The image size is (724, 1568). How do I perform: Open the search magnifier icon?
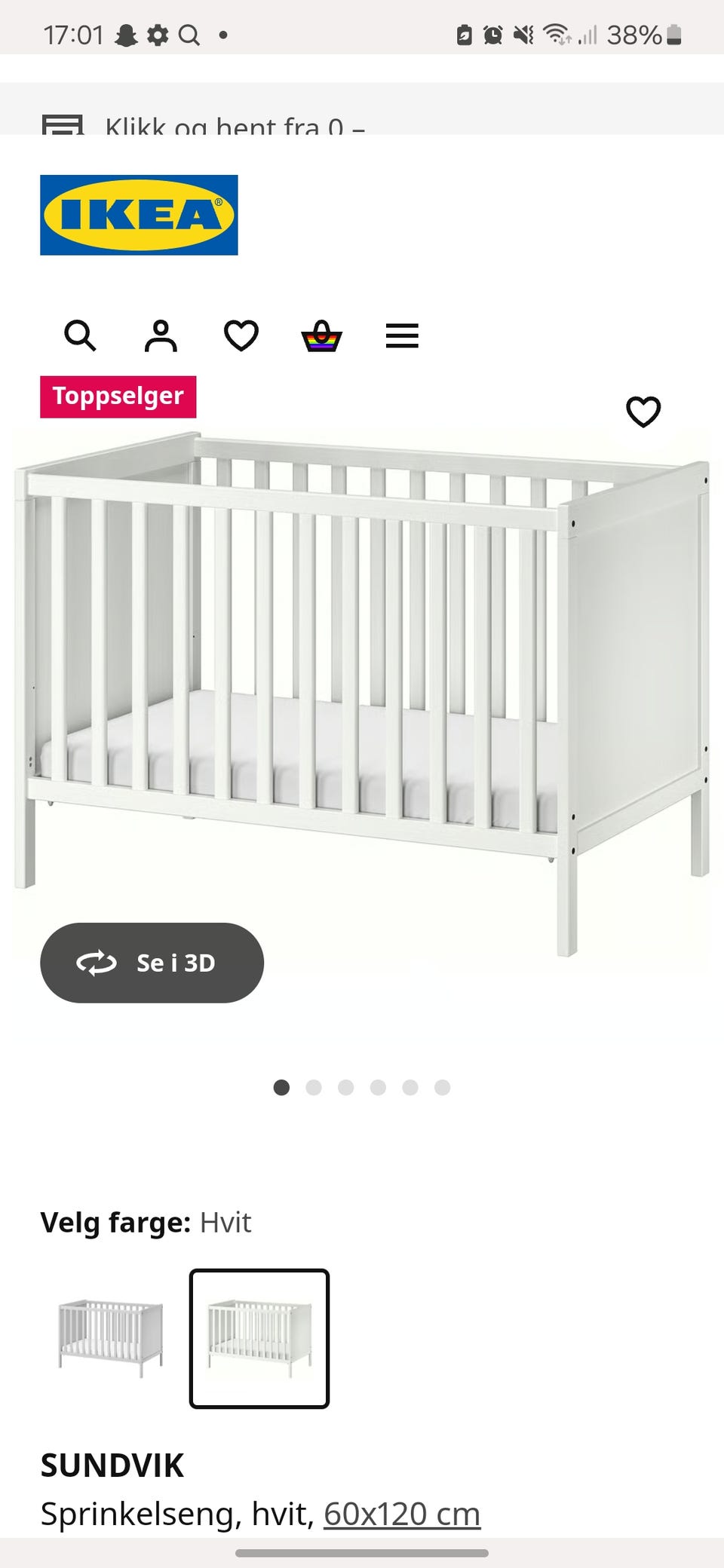pyautogui.click(x=80, y=335)
